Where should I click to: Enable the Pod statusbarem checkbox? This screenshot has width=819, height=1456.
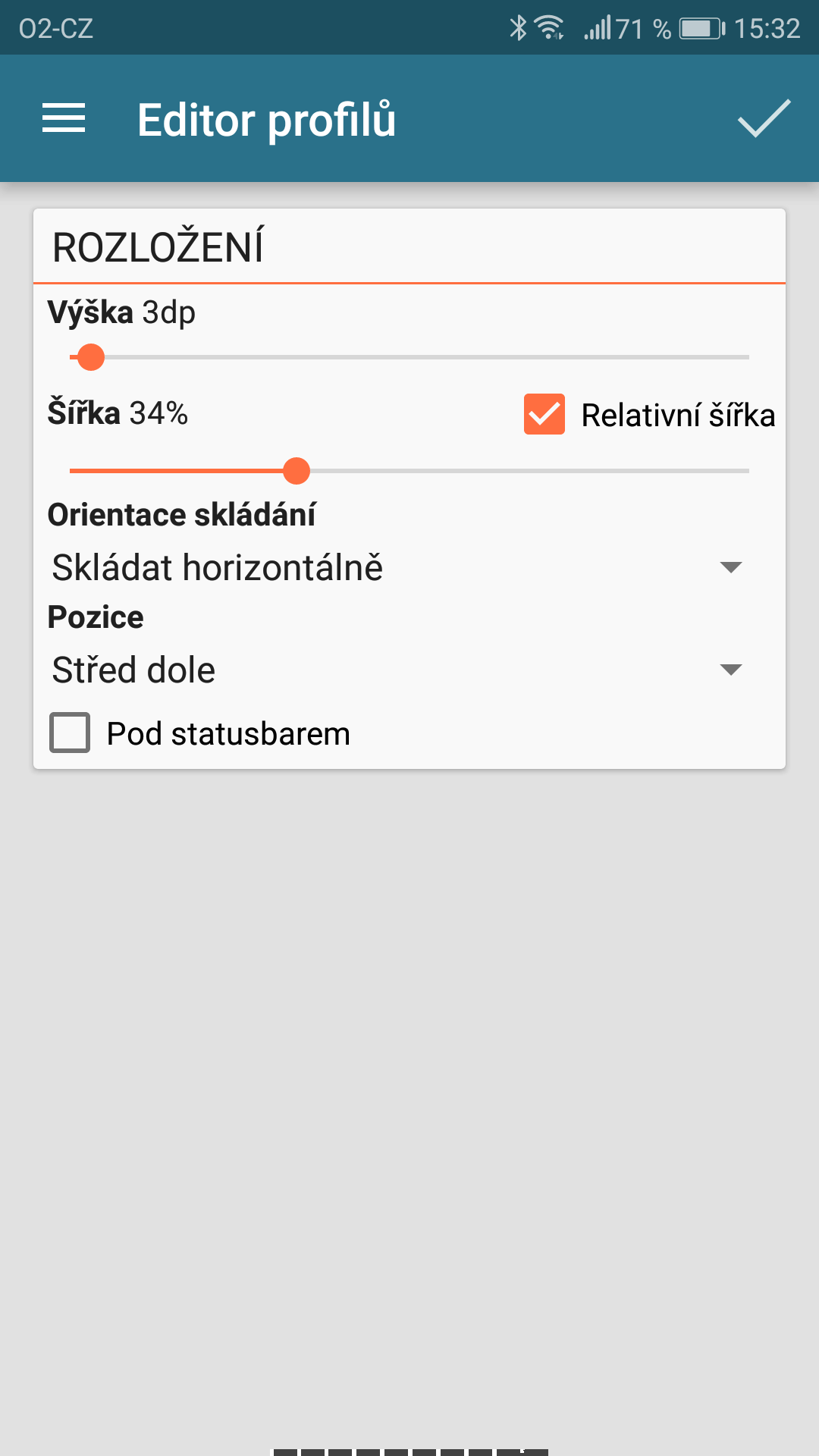pos(70,733)
